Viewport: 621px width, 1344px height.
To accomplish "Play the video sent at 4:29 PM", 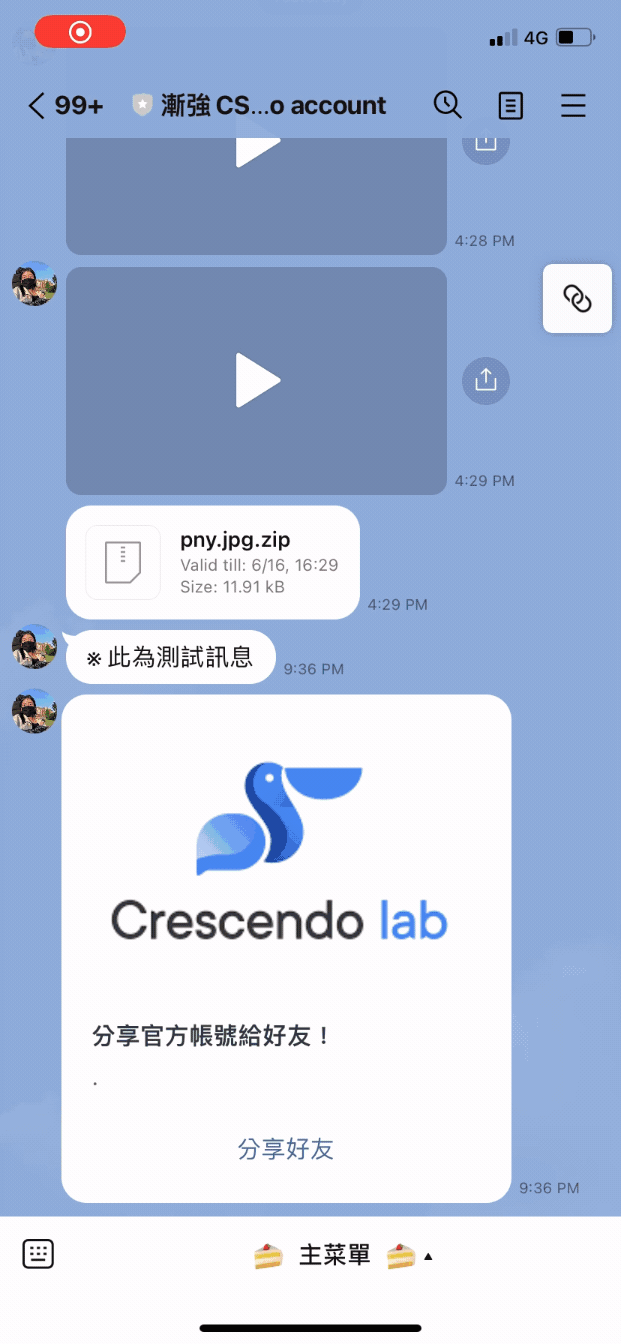I will click(256, 381).
